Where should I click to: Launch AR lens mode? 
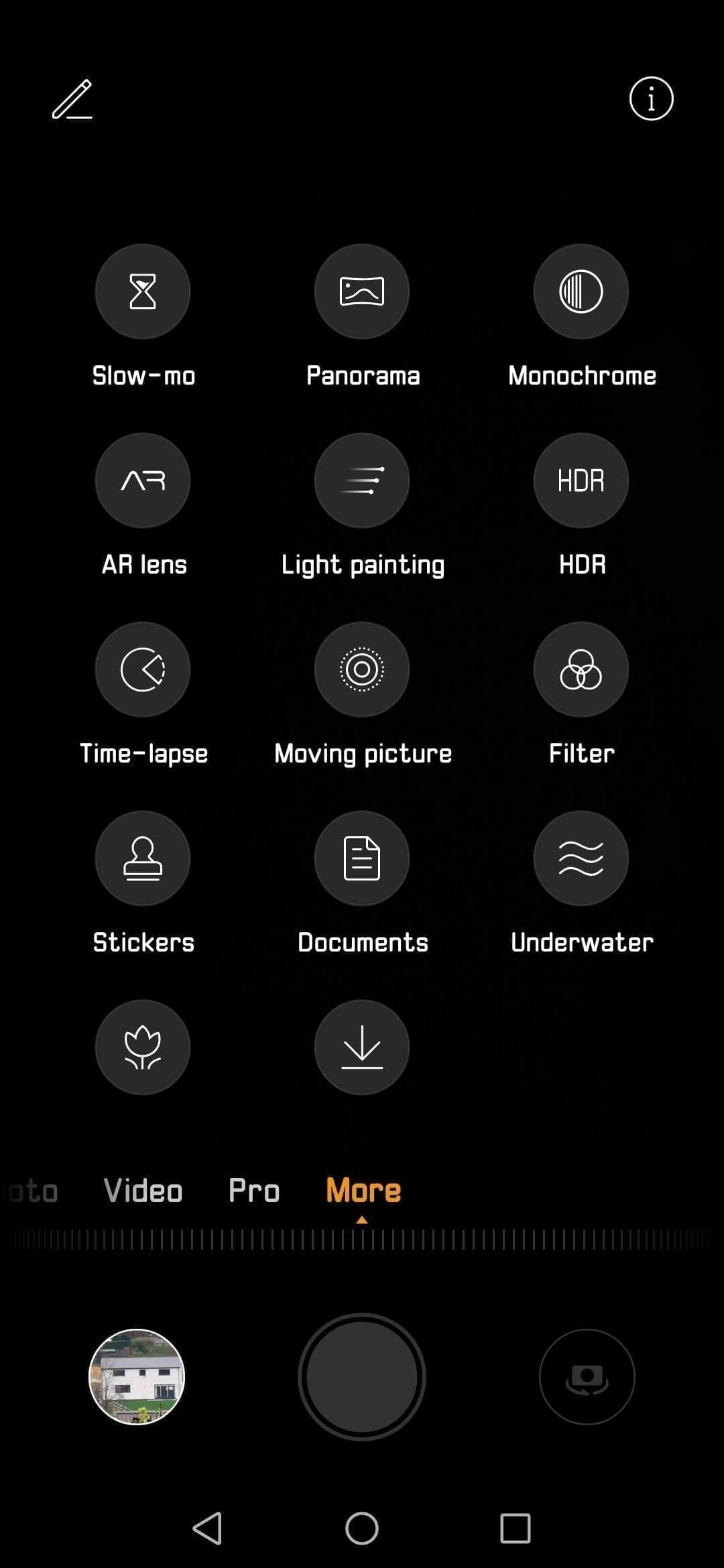coord(143,480)
